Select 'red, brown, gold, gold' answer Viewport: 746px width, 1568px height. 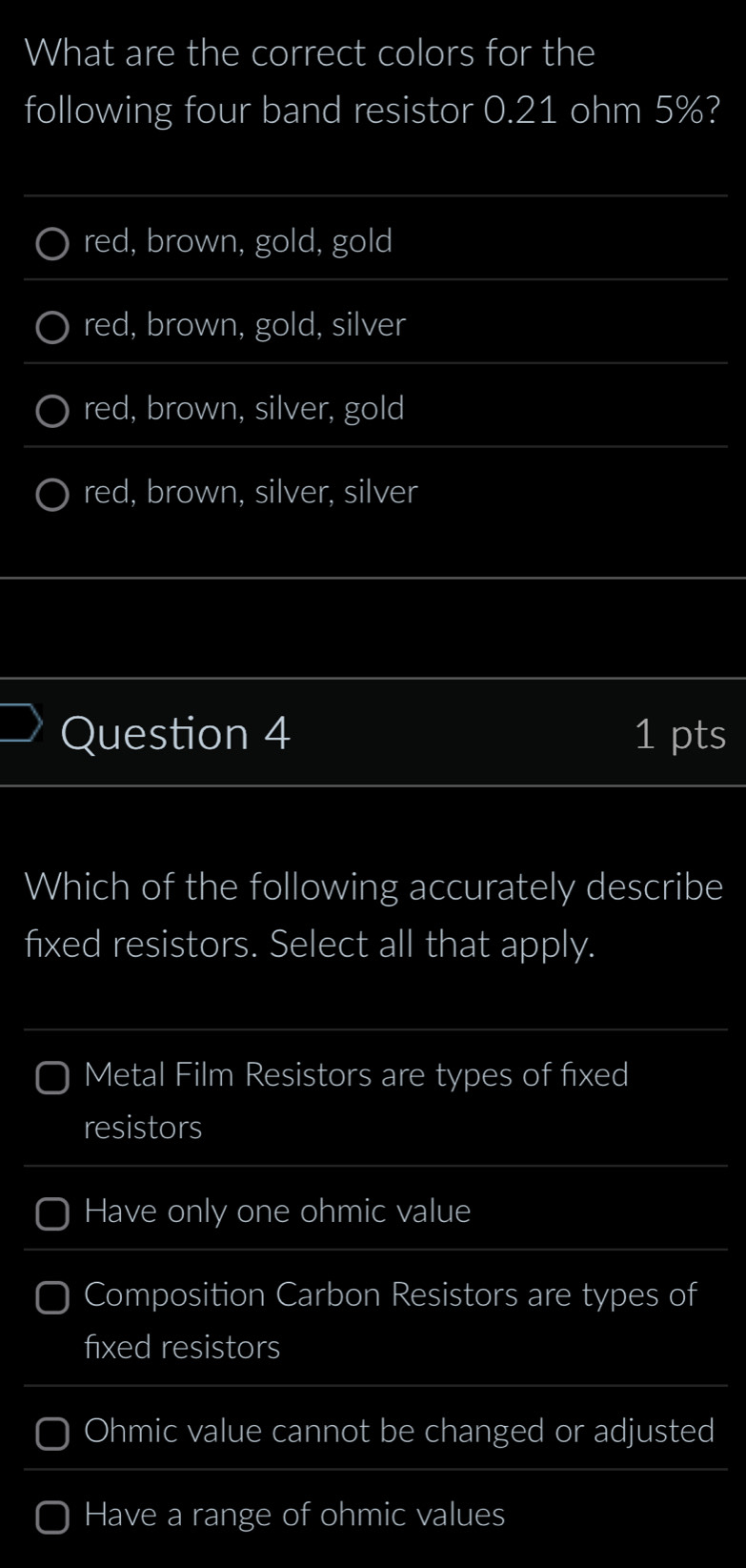click(52, 244)
